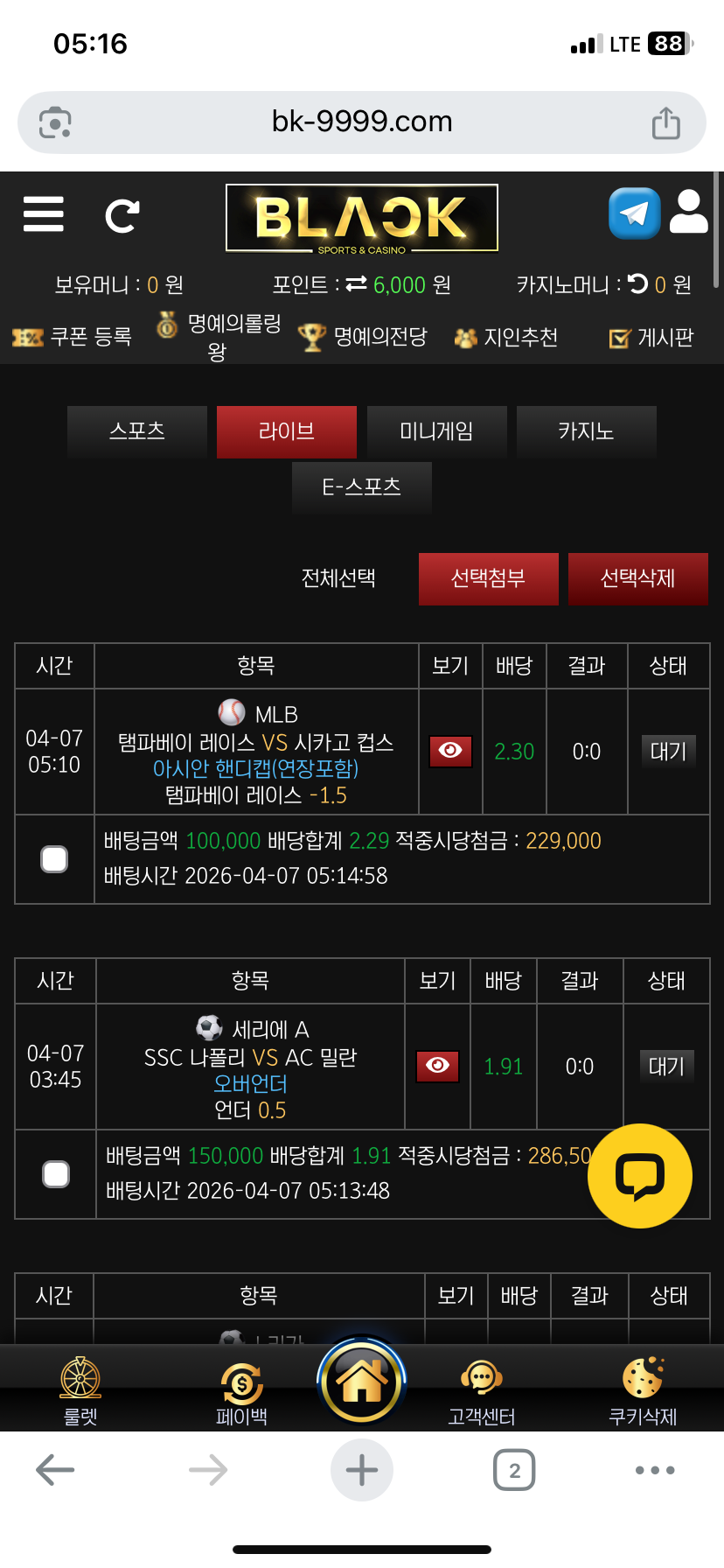Check the 세리에 A 나폴리 bet checkbox

coord(56,1174)
